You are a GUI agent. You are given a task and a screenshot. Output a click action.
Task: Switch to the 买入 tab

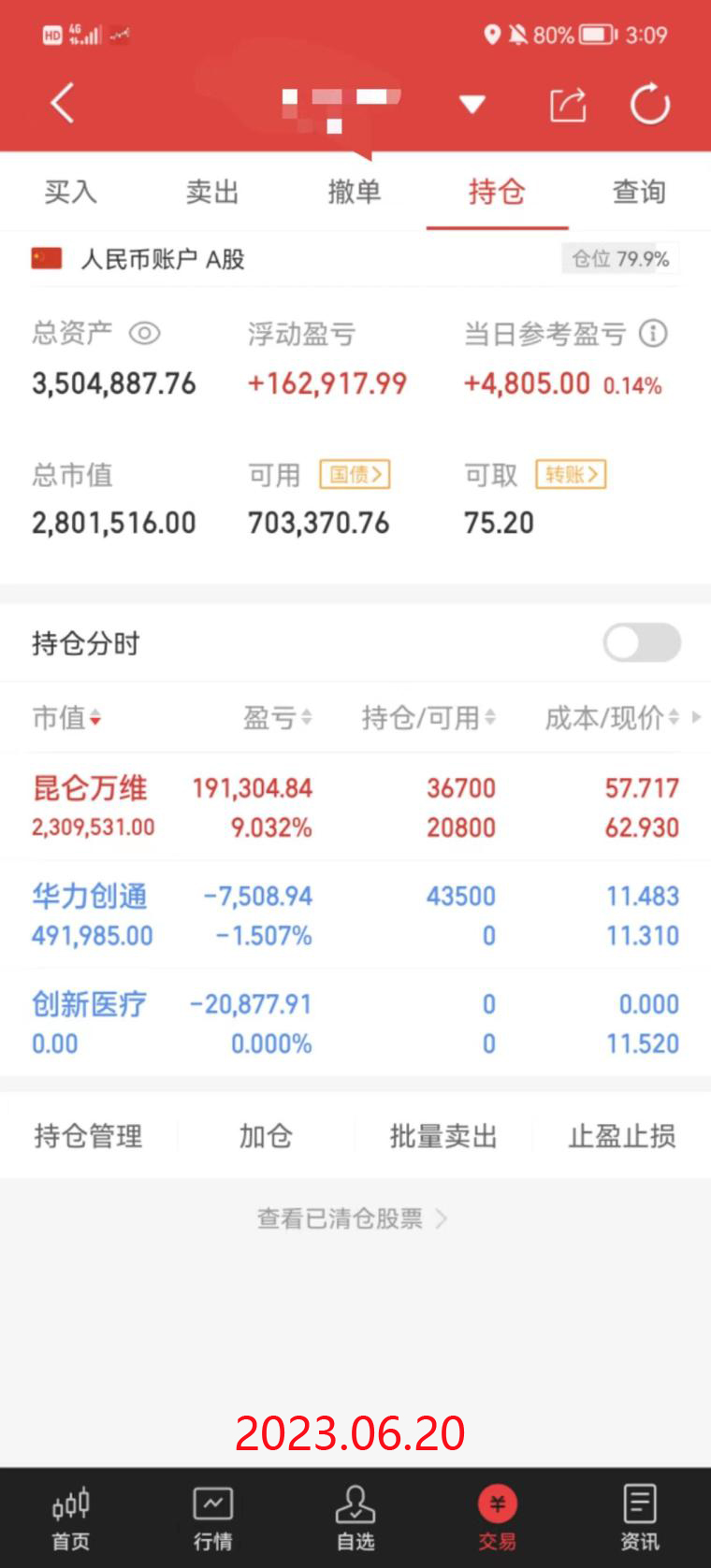point(70,192)
